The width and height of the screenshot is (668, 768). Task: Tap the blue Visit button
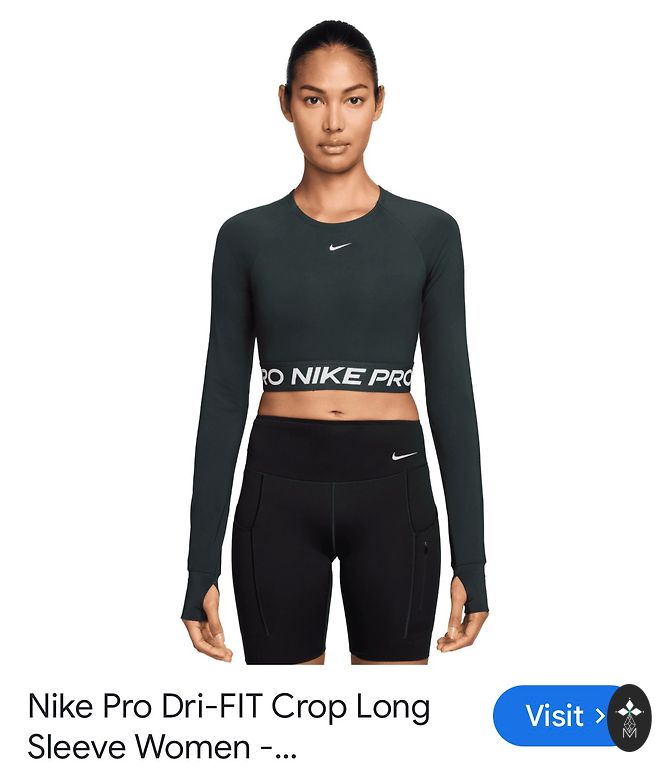coord(554,716)
